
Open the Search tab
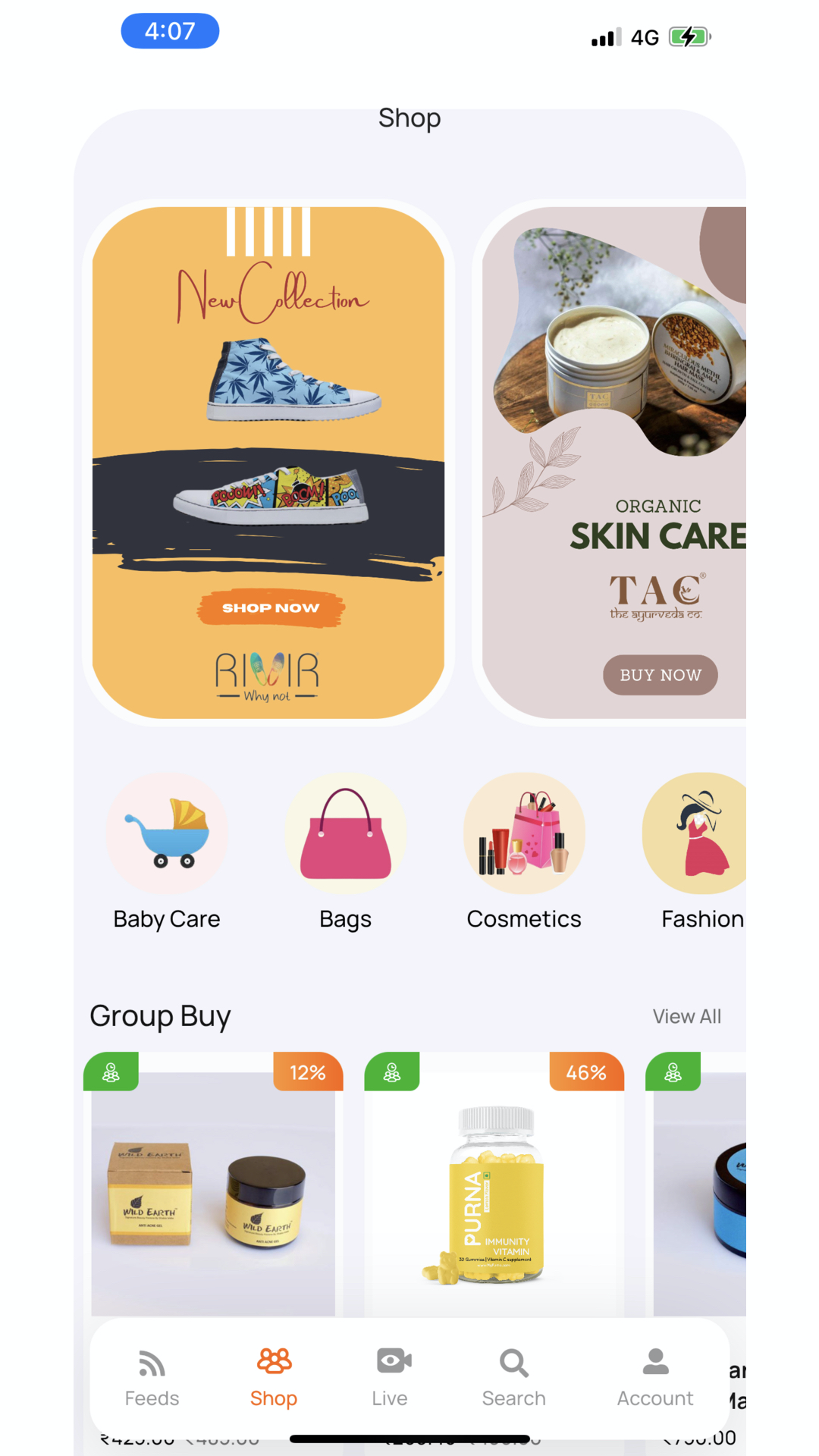point(513,1377)
